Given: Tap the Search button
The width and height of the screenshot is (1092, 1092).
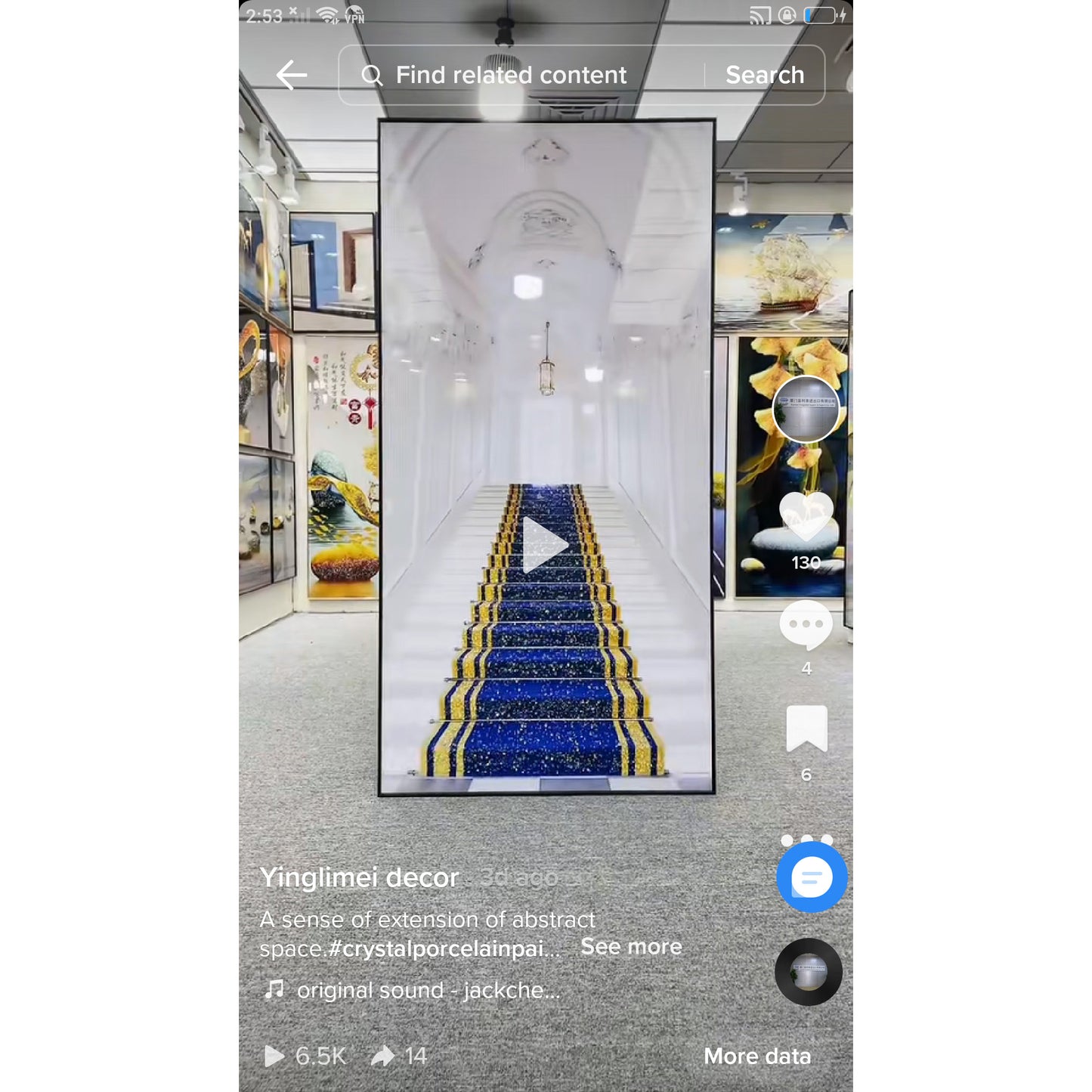Looking at the screenshot, I should coord(764,75).
